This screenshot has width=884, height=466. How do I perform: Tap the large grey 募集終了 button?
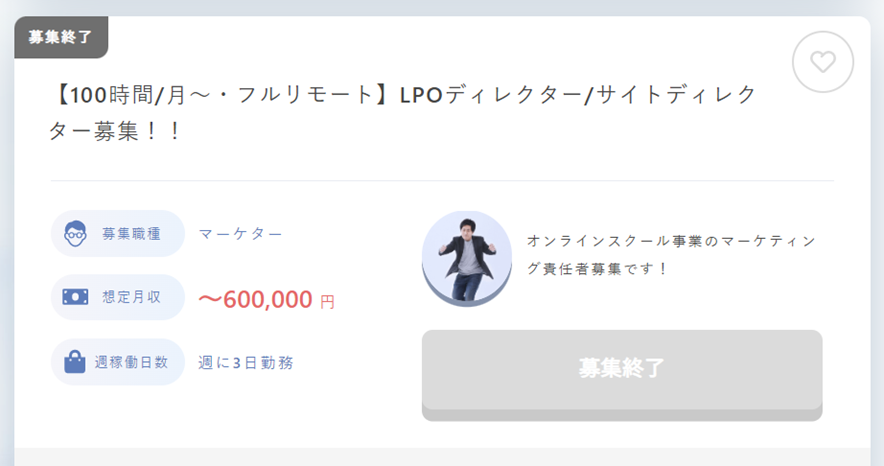621,369
